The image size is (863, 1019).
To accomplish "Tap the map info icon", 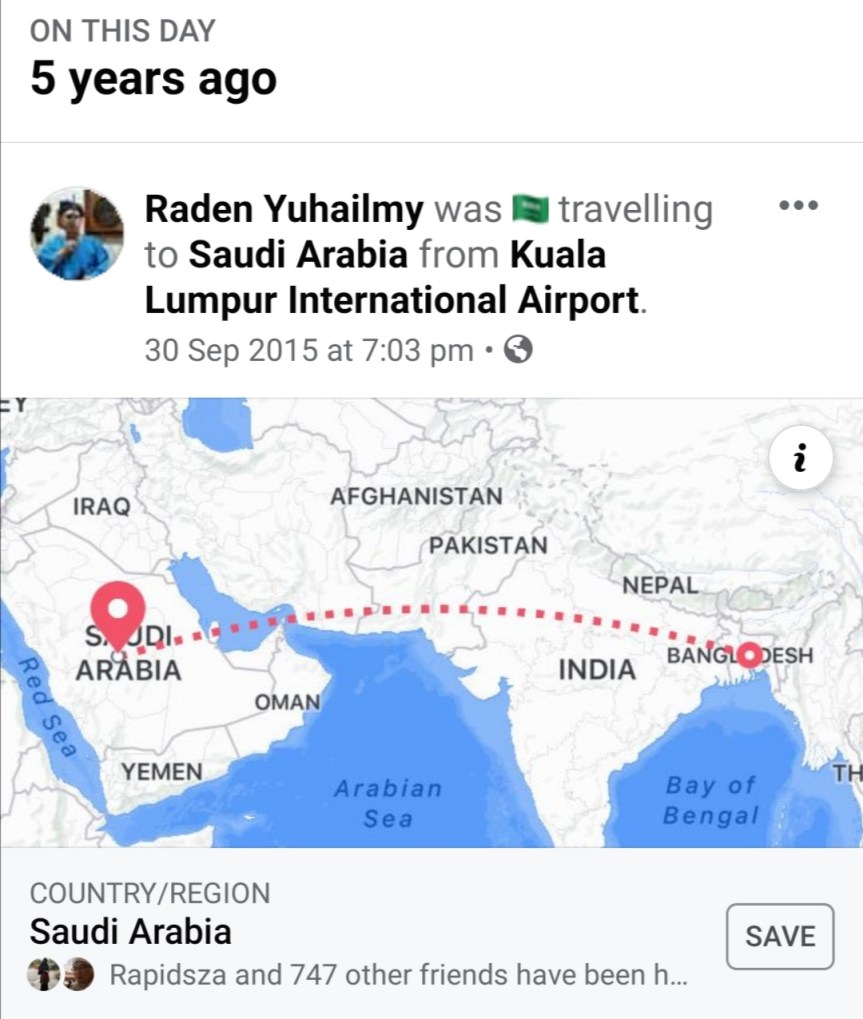I will [x=798, y=459].
